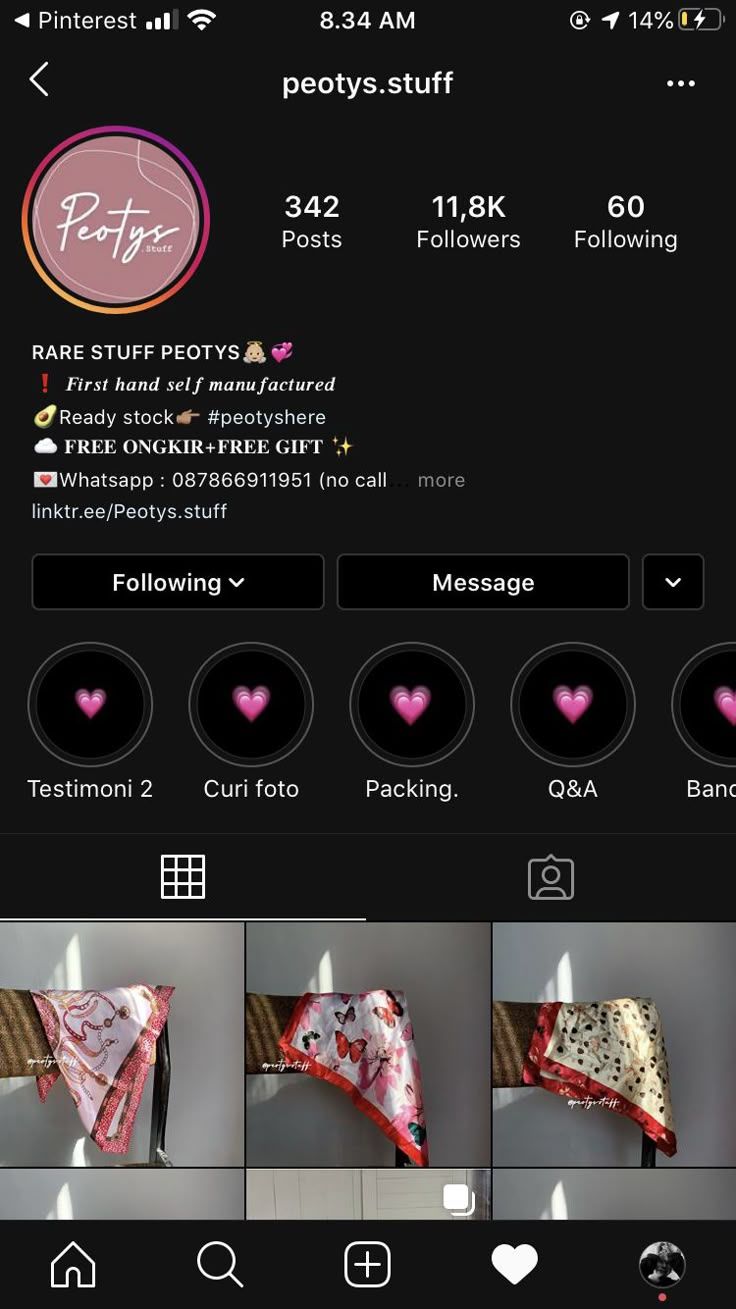The image size is (736, 1309).
Task: Expand suggested accounts chevron button
Action: coord(673,582)
